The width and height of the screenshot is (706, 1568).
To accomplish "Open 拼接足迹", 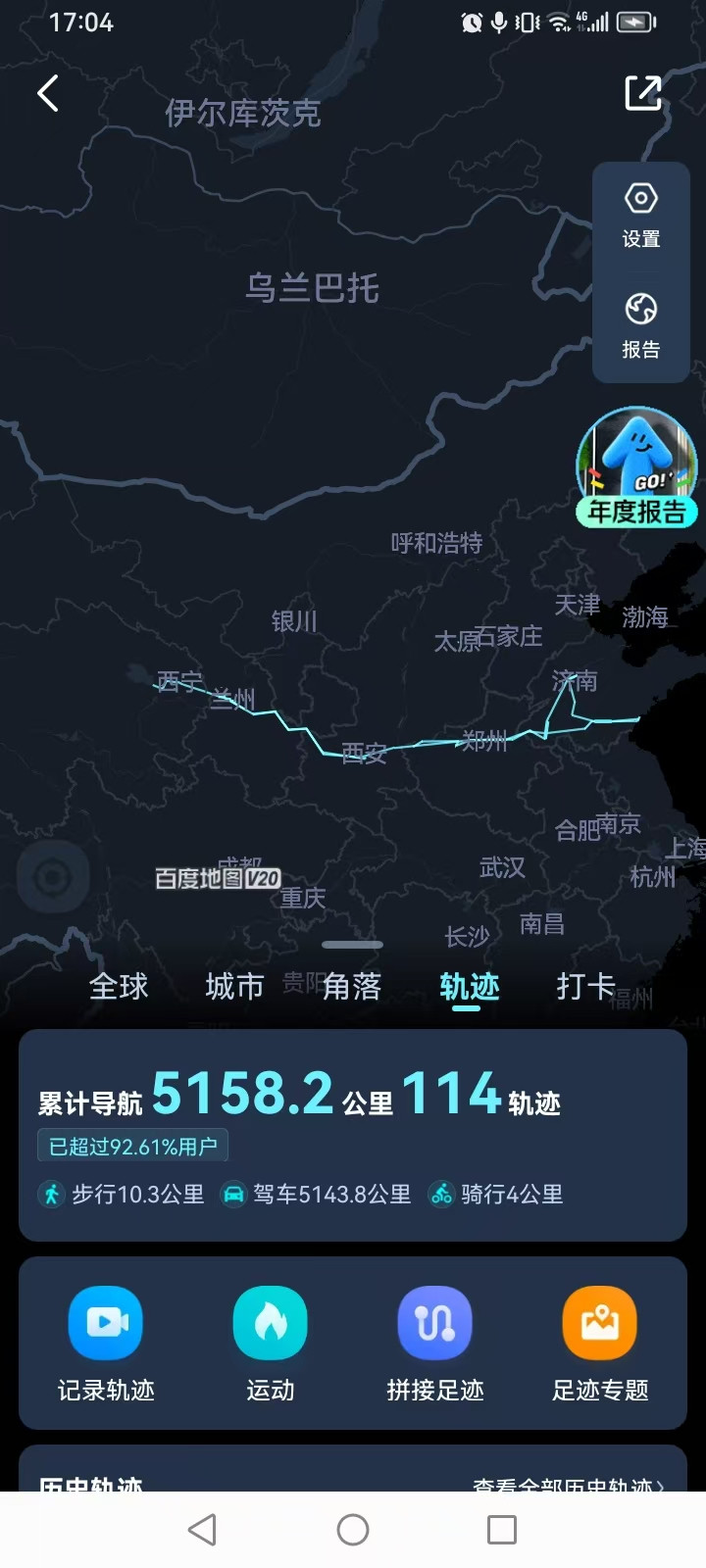I will click(x=435, y=1344).
